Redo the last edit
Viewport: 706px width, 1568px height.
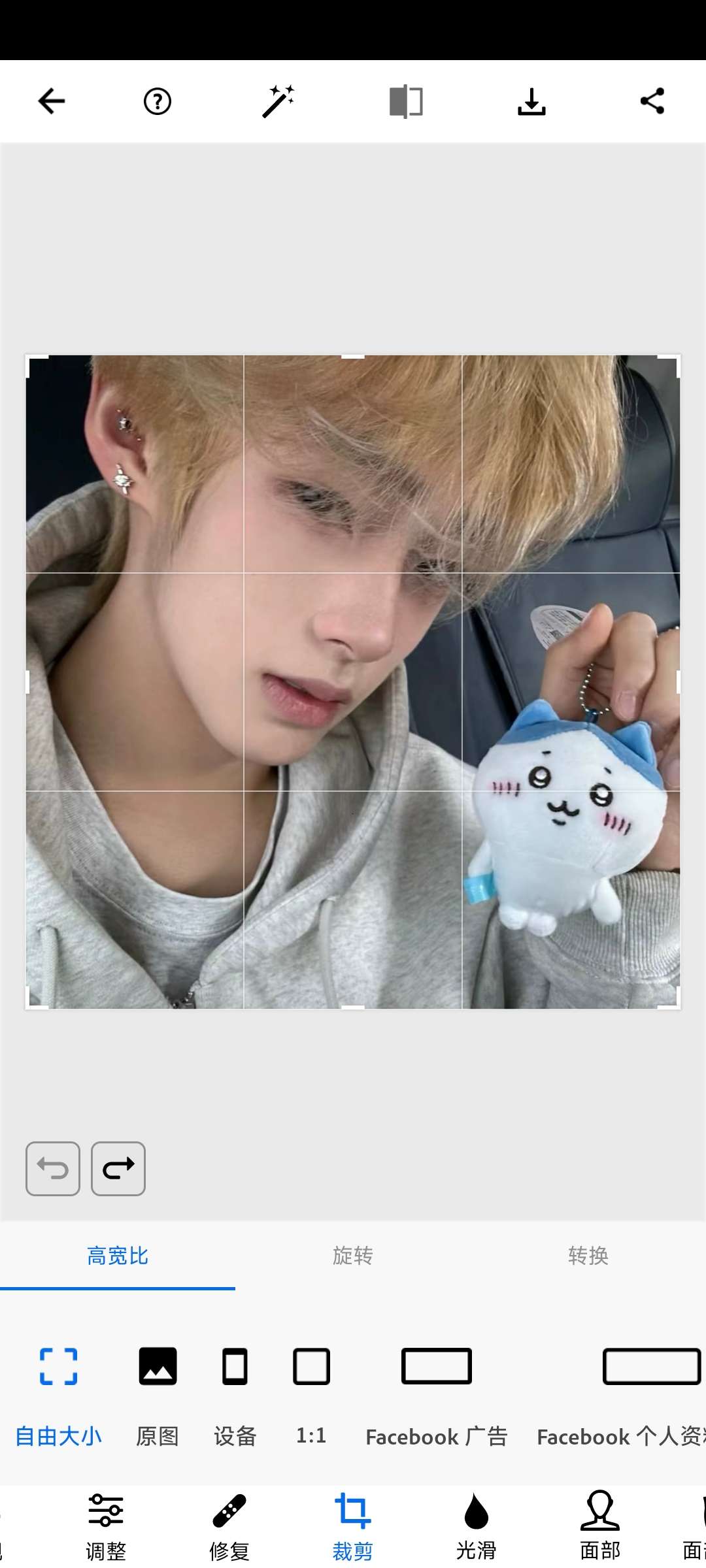click(118, 1169)
